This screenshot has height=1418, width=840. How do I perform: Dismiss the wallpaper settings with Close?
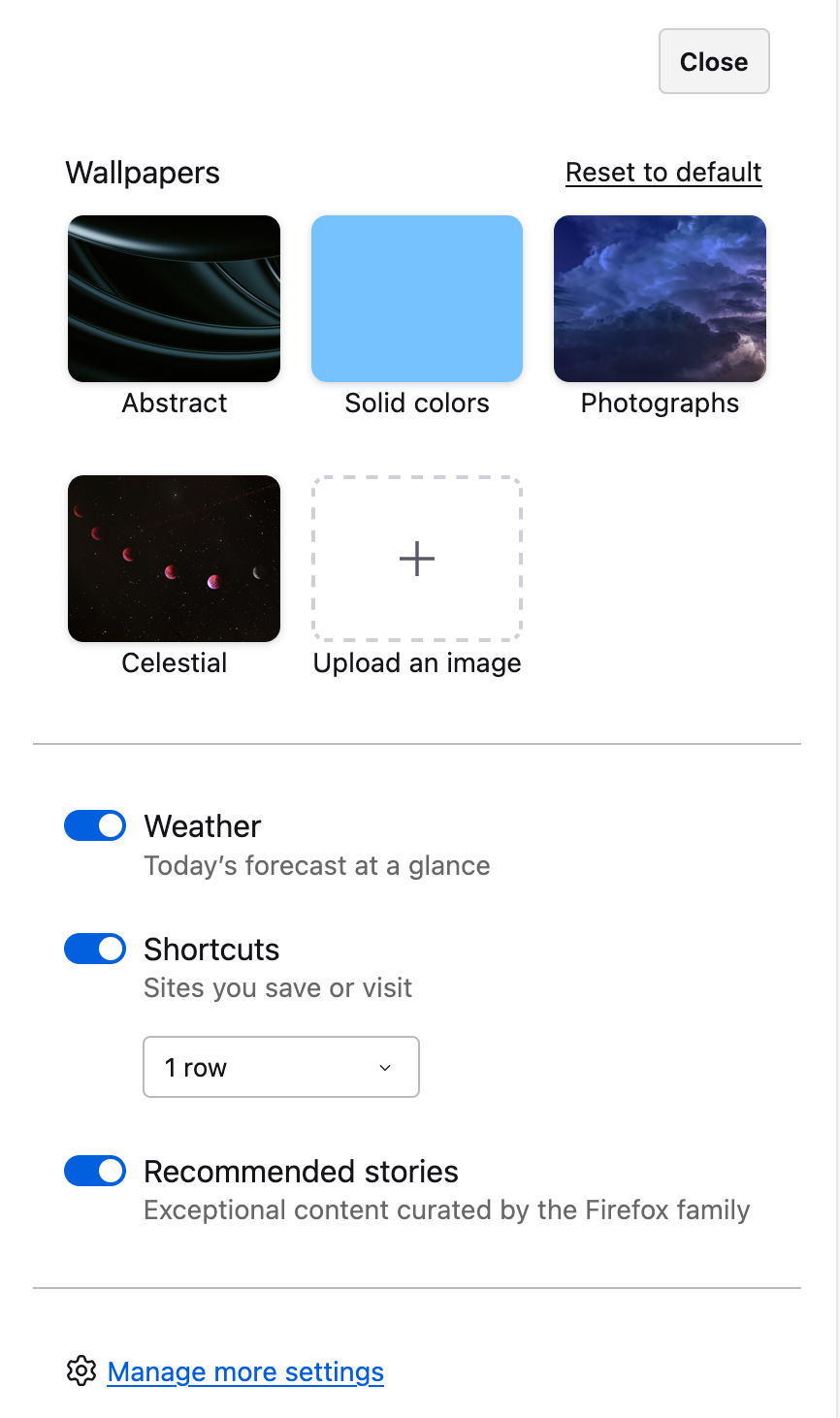714,61
